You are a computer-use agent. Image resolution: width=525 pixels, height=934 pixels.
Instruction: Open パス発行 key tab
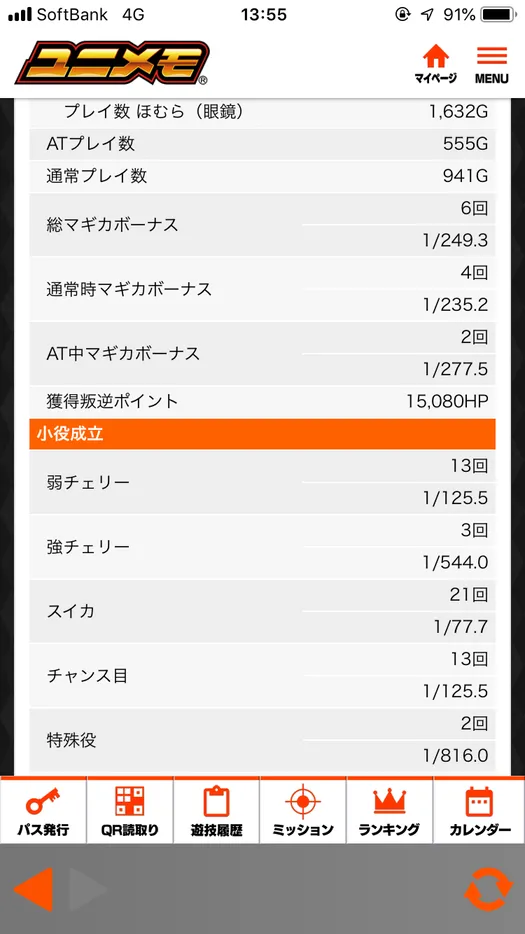click(x=43, y=811)
